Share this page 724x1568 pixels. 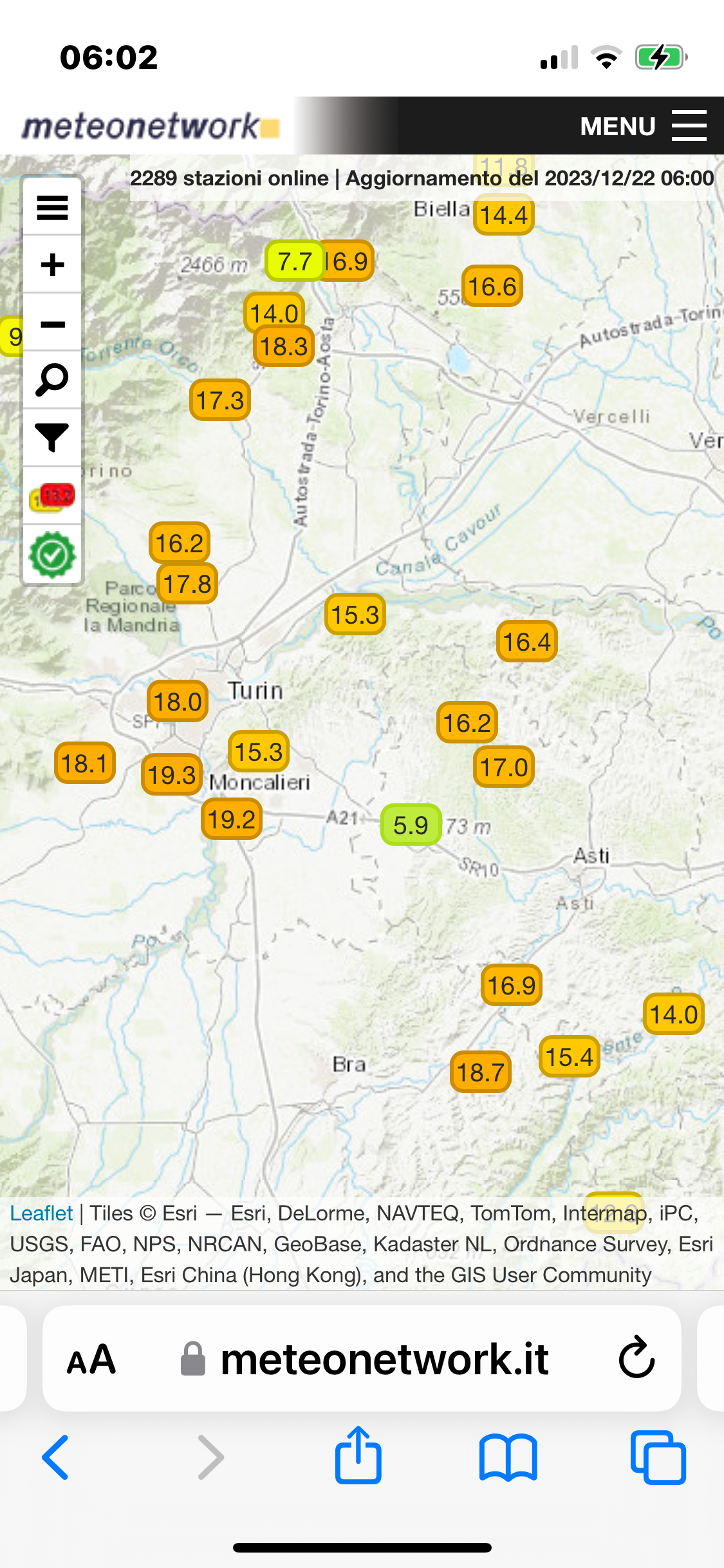[x=358, y=1456]
